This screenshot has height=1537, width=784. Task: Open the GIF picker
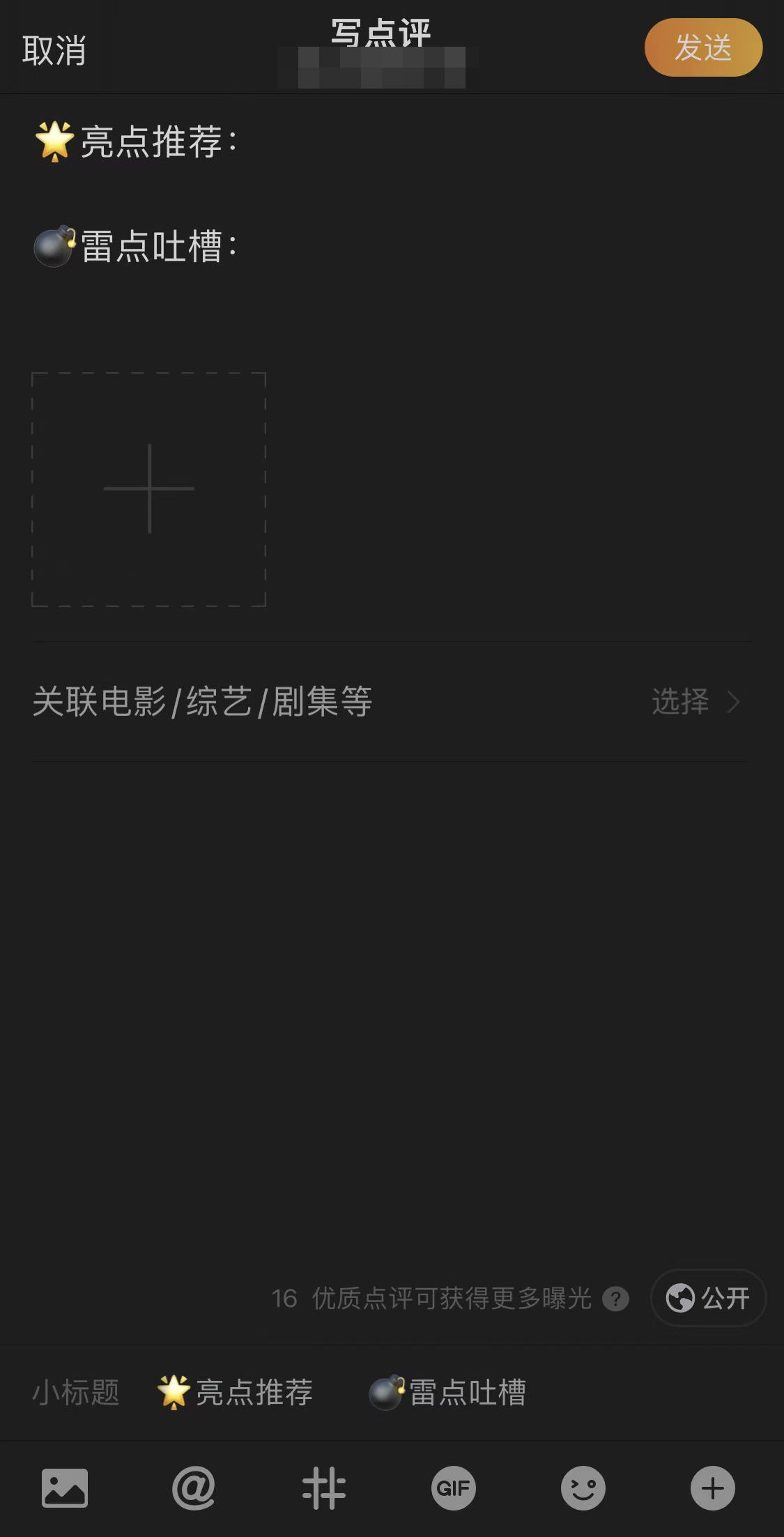click(453, 1488)
